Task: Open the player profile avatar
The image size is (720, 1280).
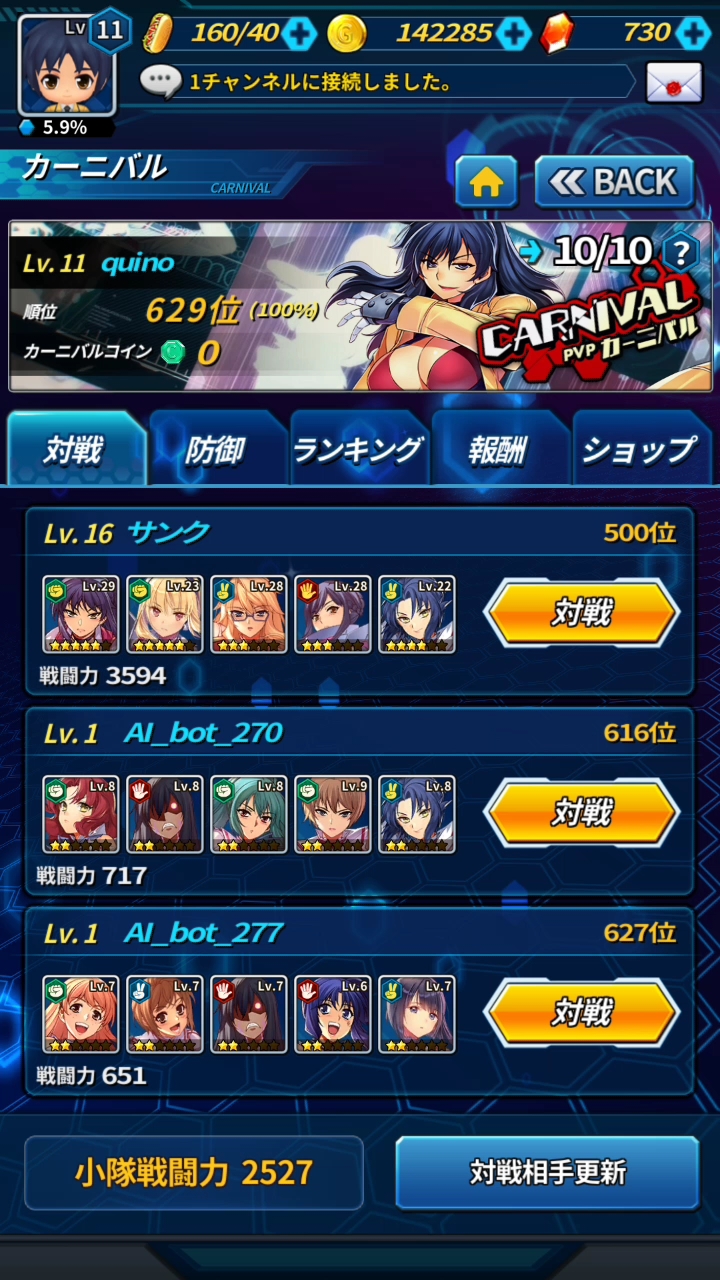Action: (x=66, y=66)
